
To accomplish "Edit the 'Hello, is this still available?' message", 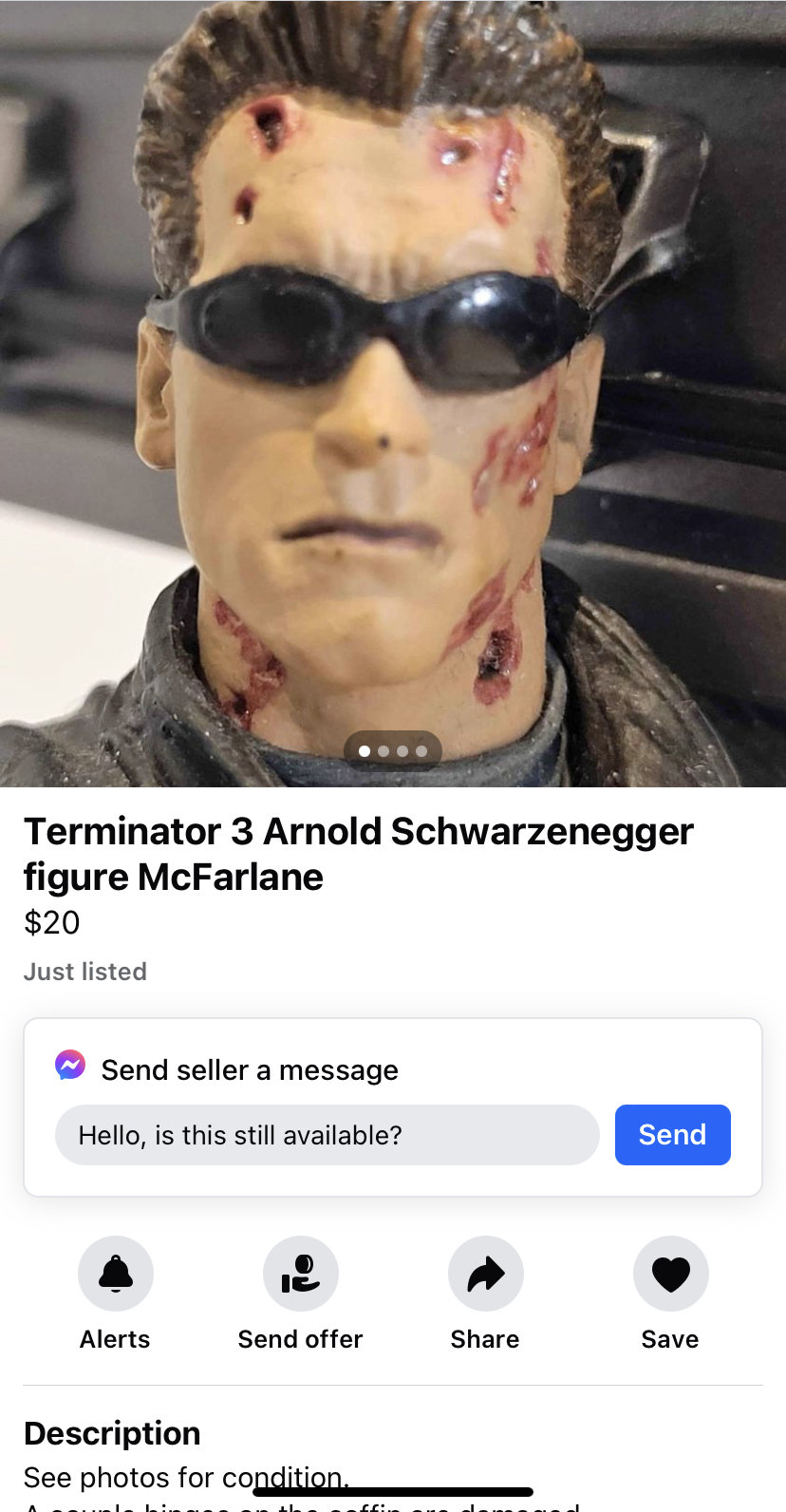I will 327,1135.
